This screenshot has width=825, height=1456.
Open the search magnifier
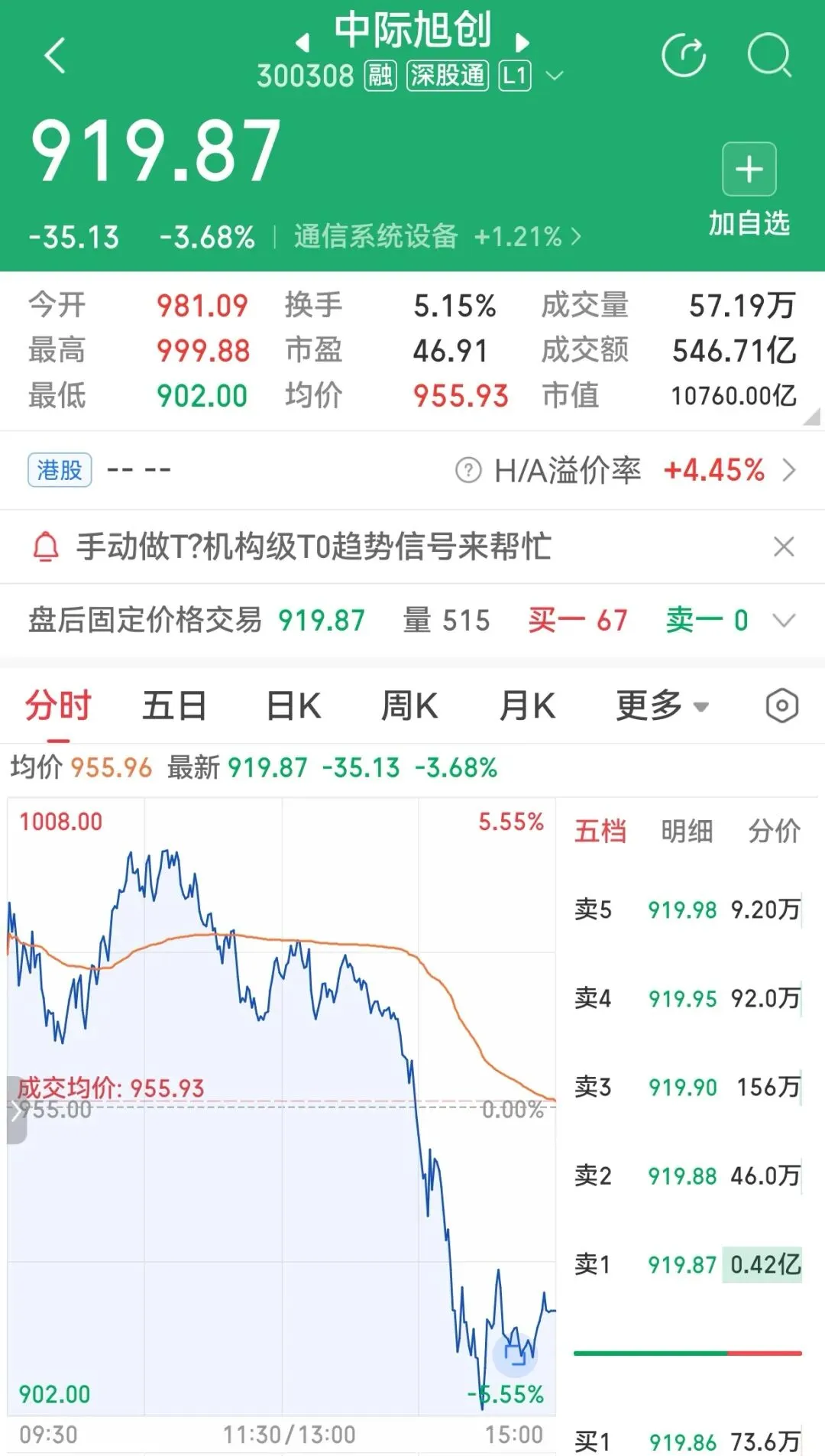pos(769,55)
